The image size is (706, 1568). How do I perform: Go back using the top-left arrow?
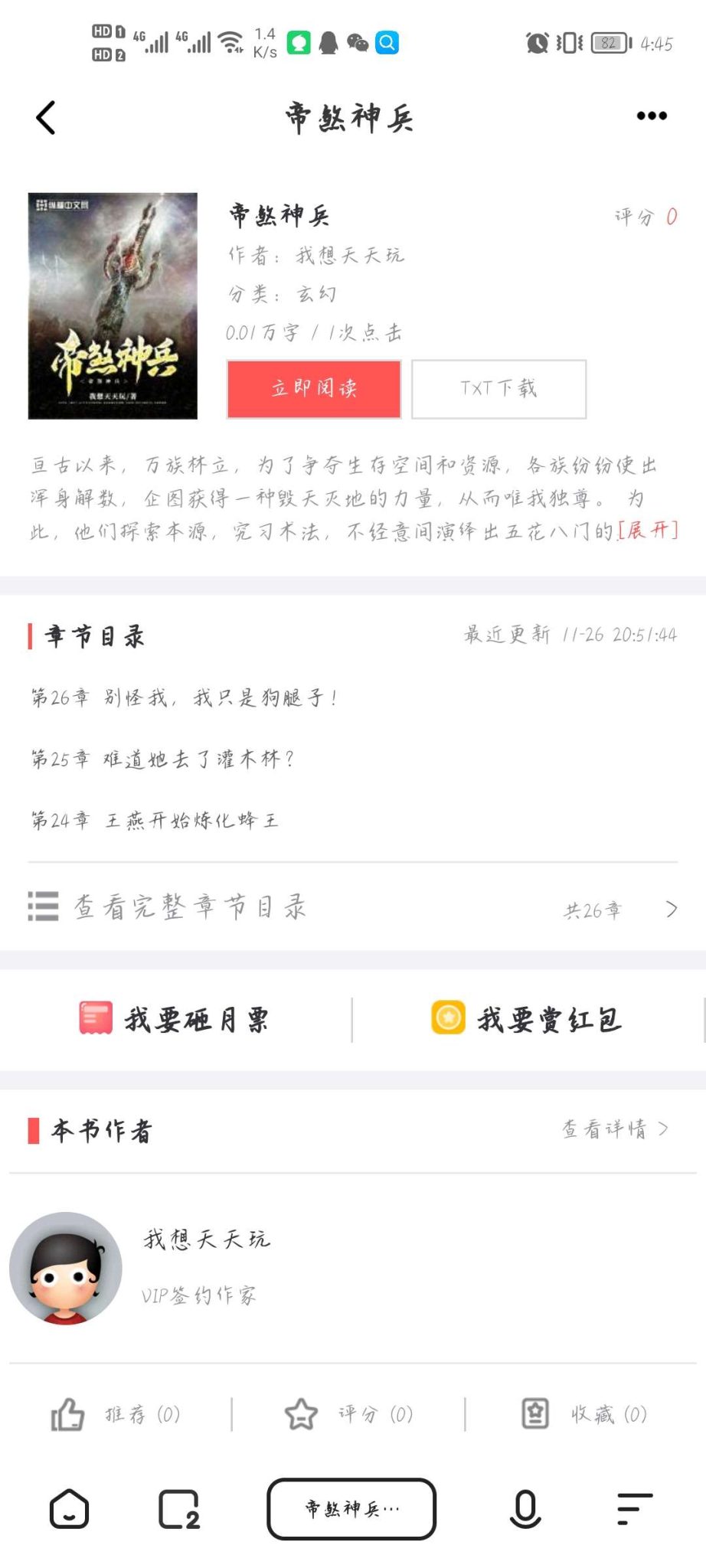[46, 117]
